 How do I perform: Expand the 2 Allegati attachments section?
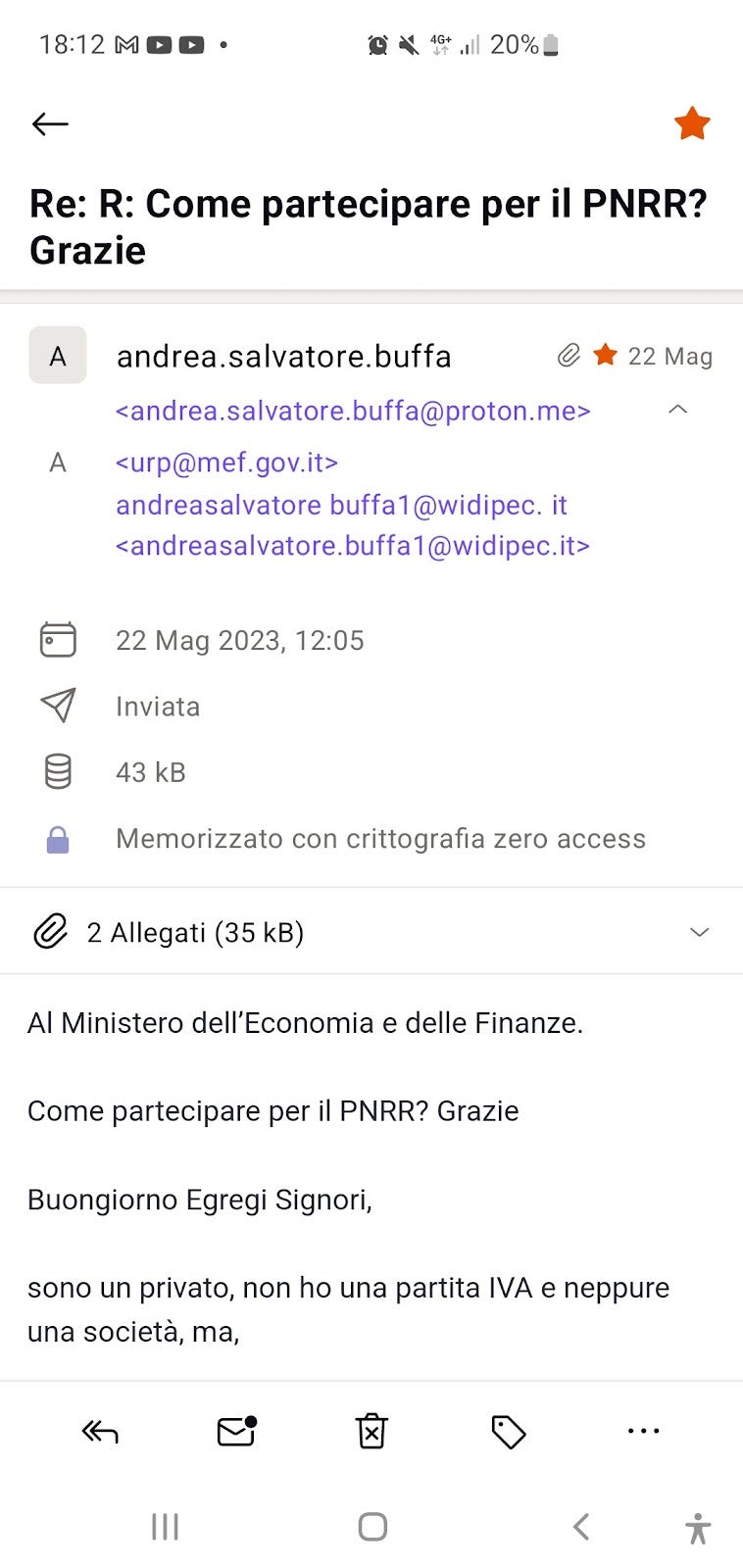(x=371, y=932)
